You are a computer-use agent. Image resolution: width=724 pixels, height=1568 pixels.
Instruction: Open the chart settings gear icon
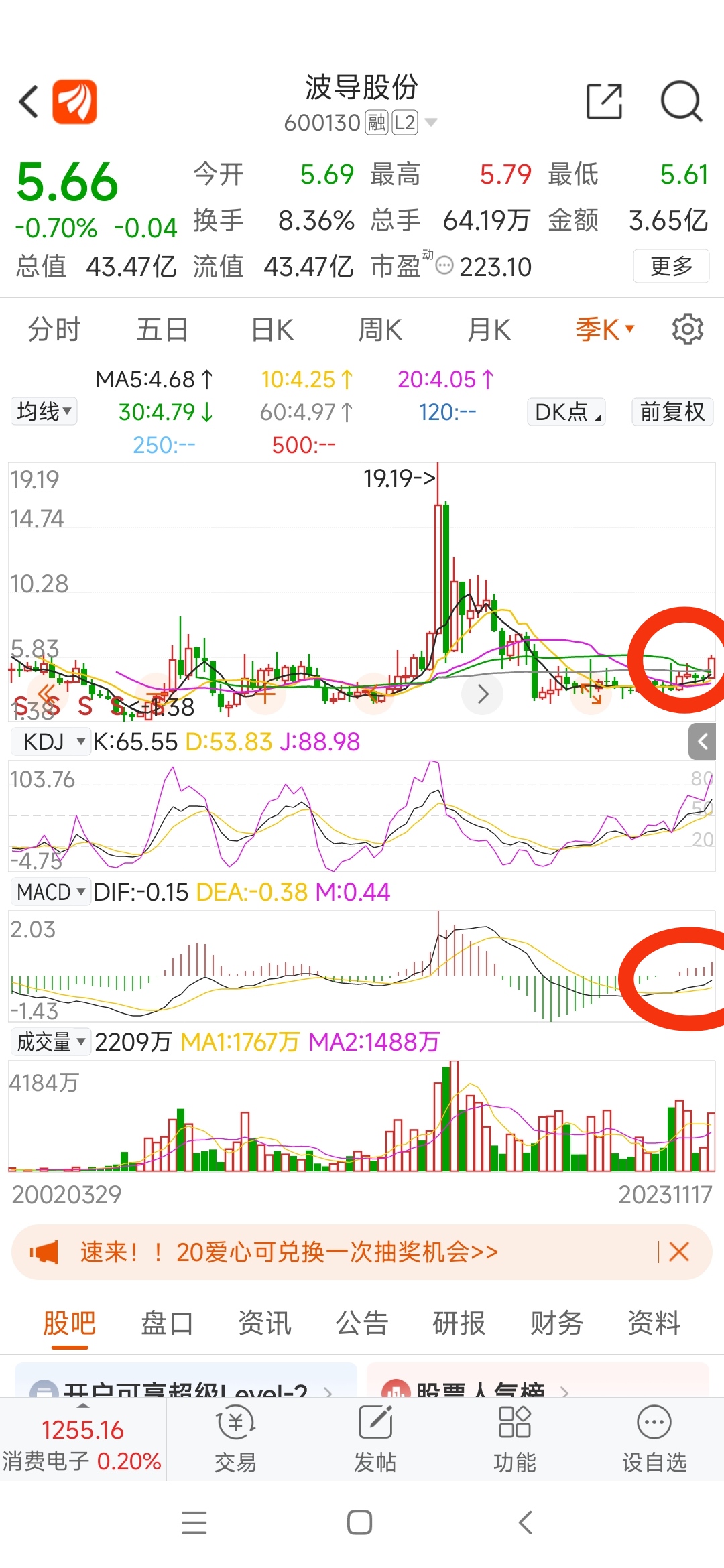686,329
